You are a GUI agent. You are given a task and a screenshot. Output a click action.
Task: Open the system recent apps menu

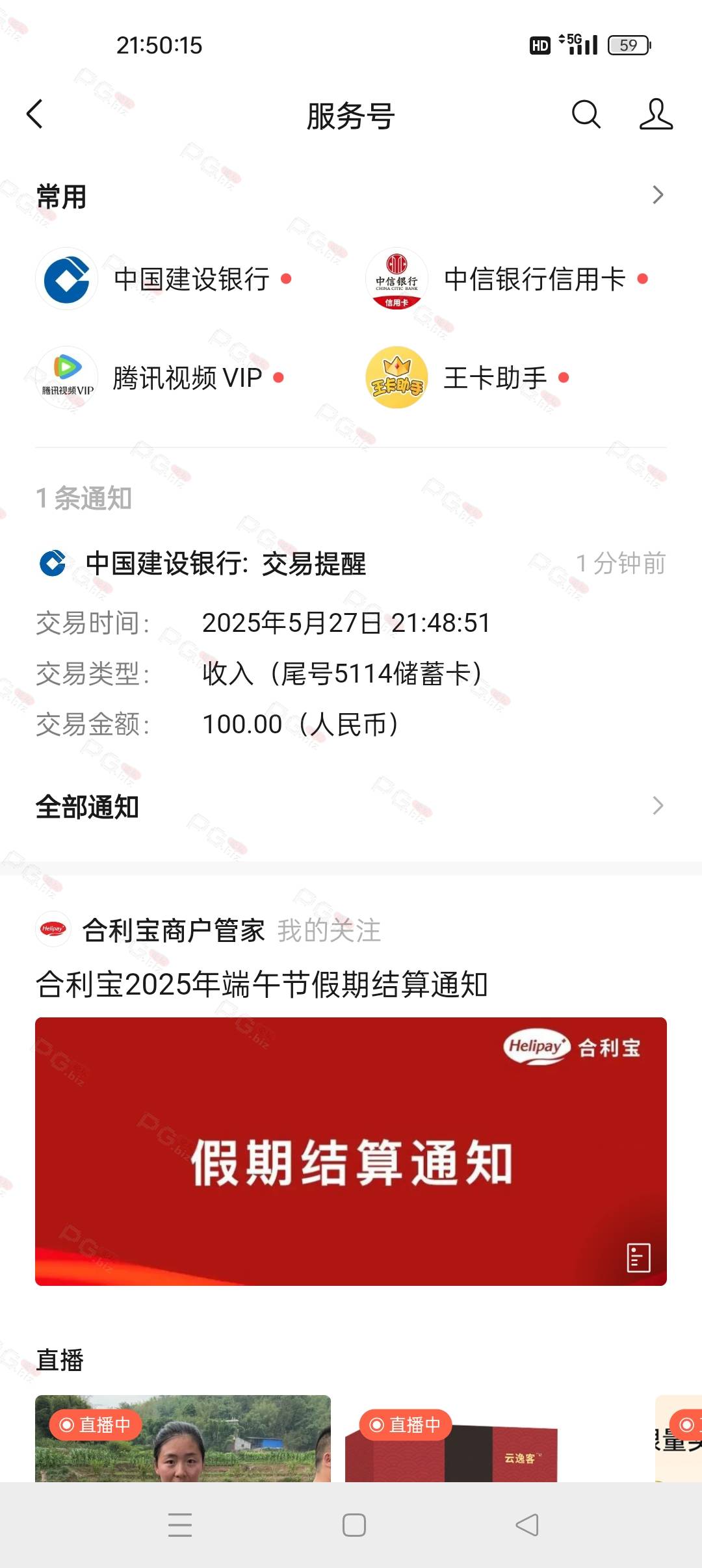coord(180,1525)
